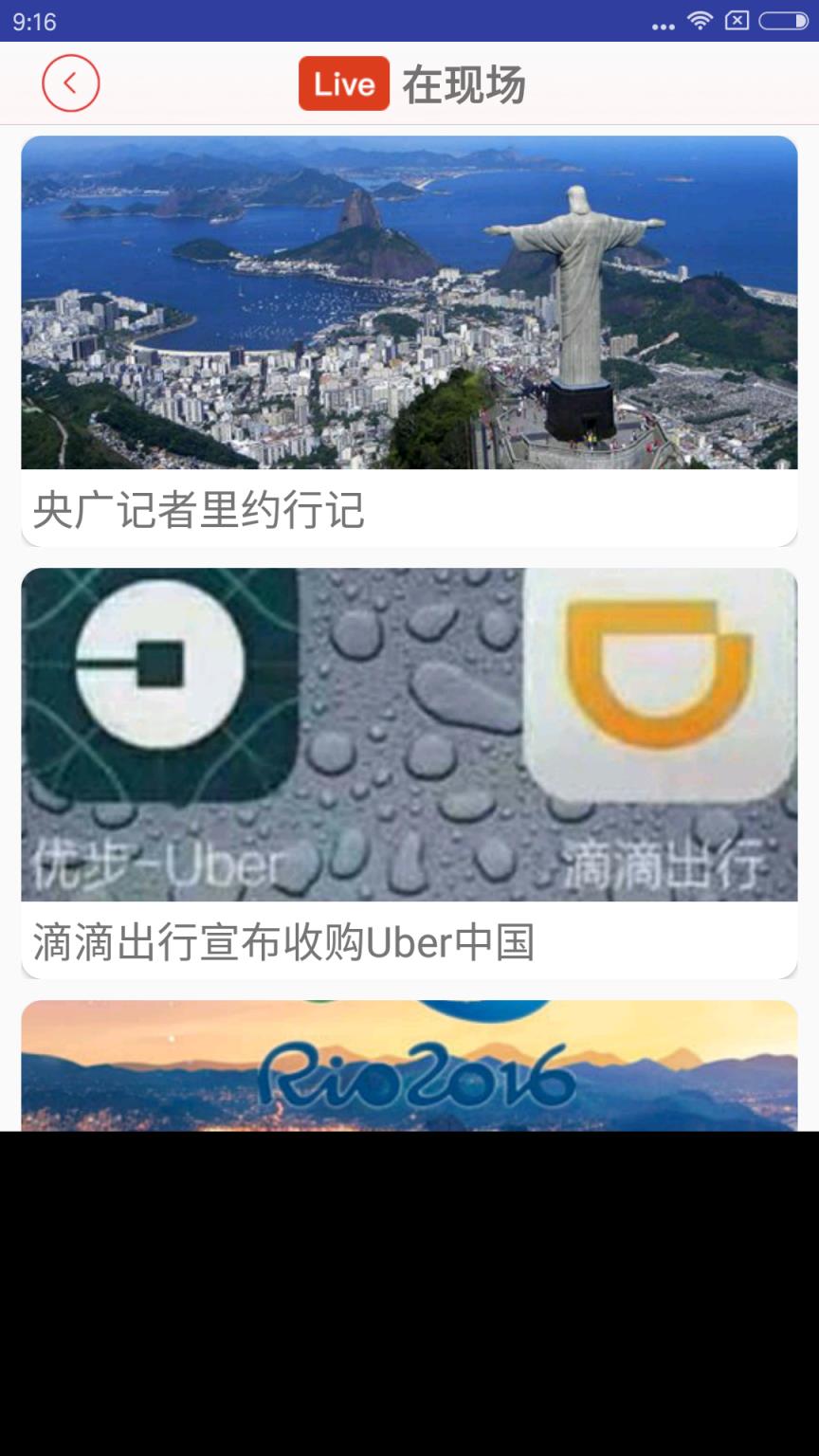819x1456 pixels.
Task: Tap the 优步-Uber label in the image
Action: pyautogui.click(x=156, y=858)
